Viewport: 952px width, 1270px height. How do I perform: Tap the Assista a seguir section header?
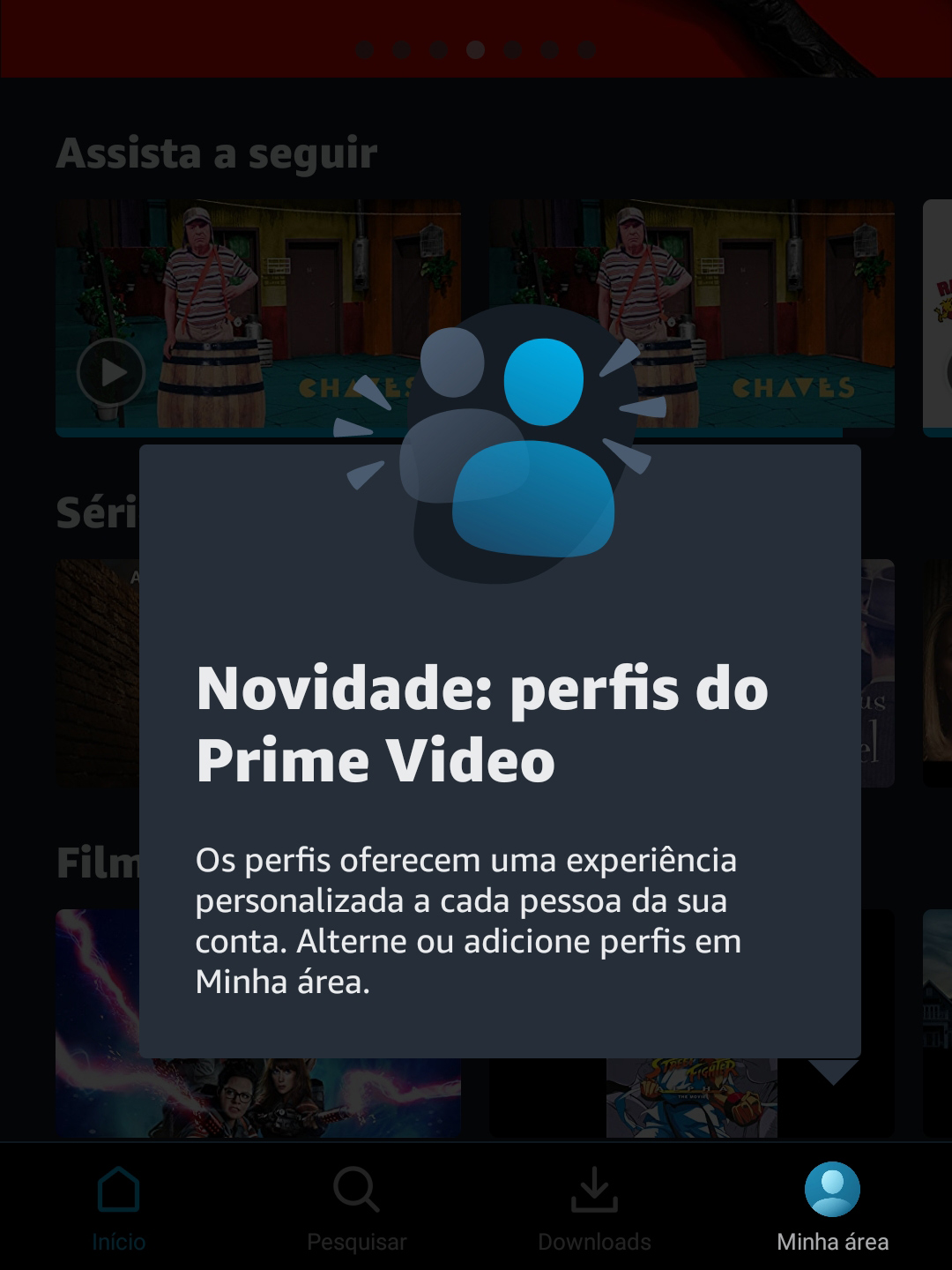click(x=215, y=152)
